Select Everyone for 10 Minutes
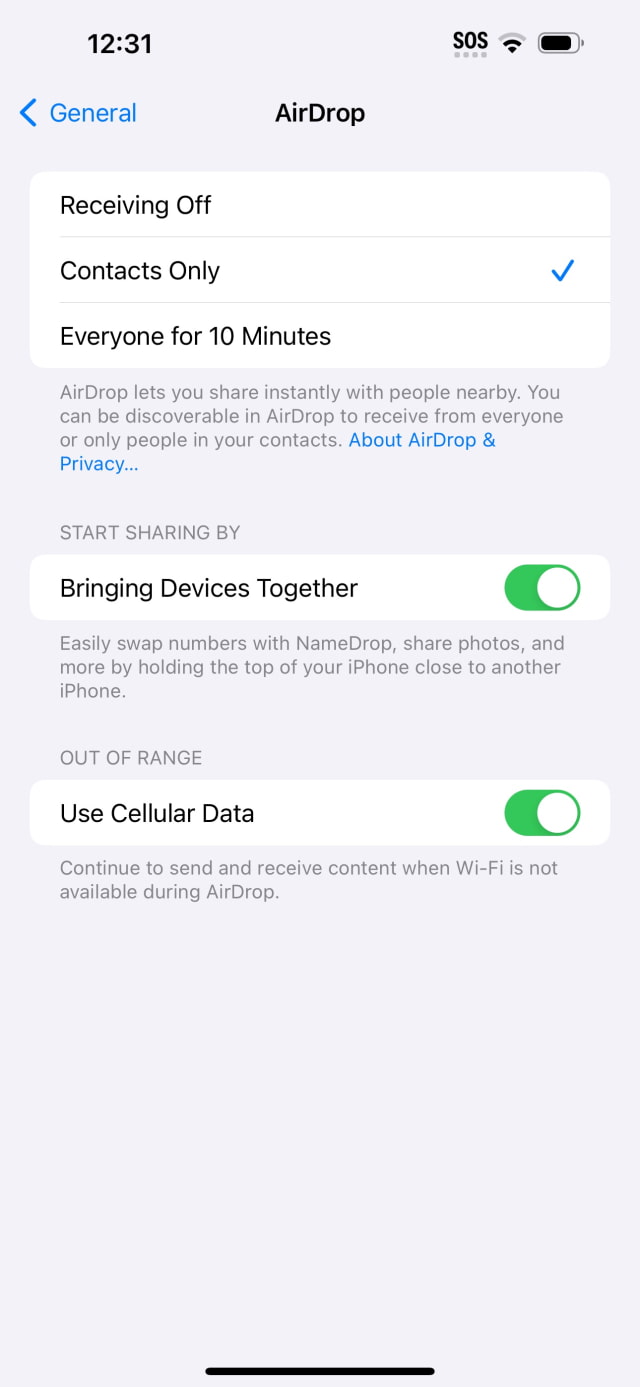Image resolution: width=640 pixels, height=1387 pixels. coord(319,336)
